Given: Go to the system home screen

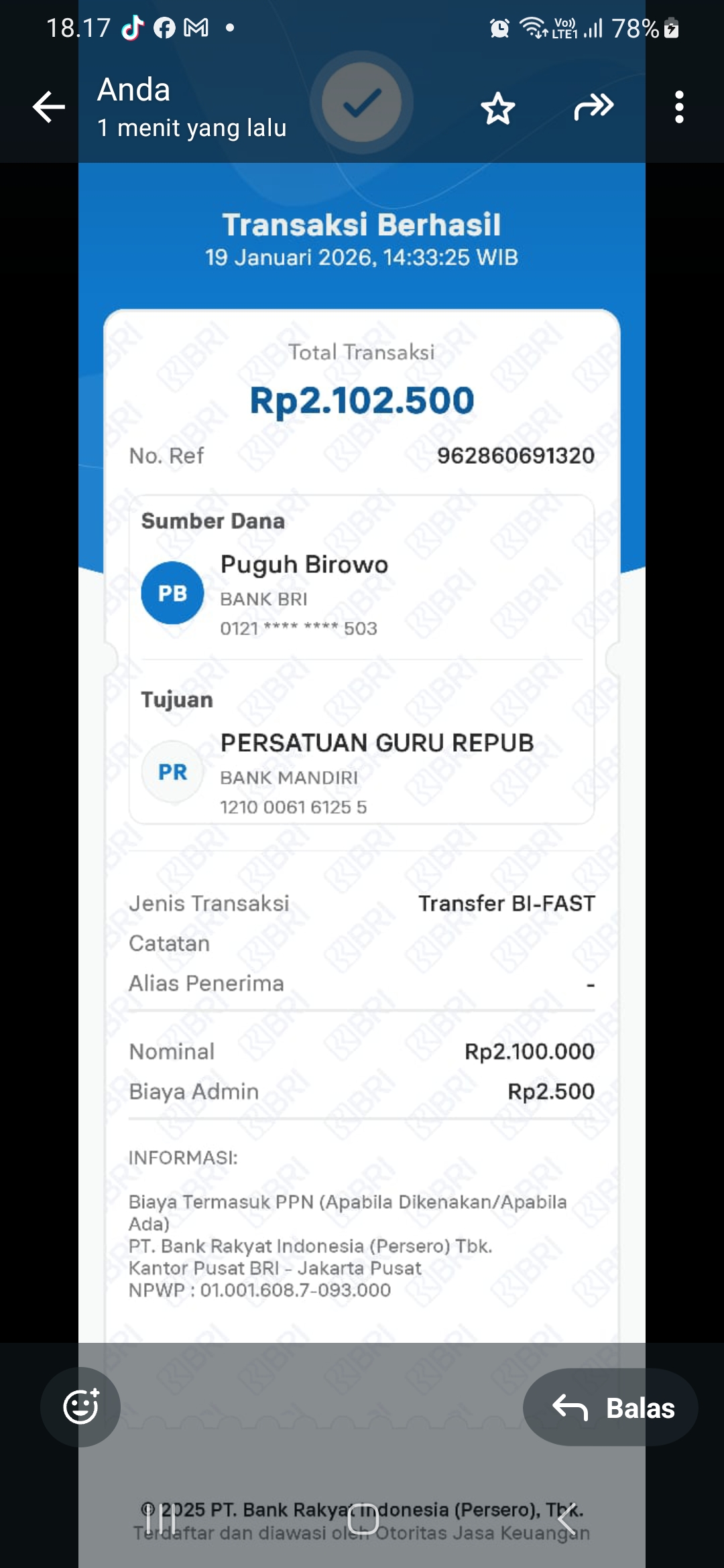Looking at the screenshot, I should tap(363, 1519).
